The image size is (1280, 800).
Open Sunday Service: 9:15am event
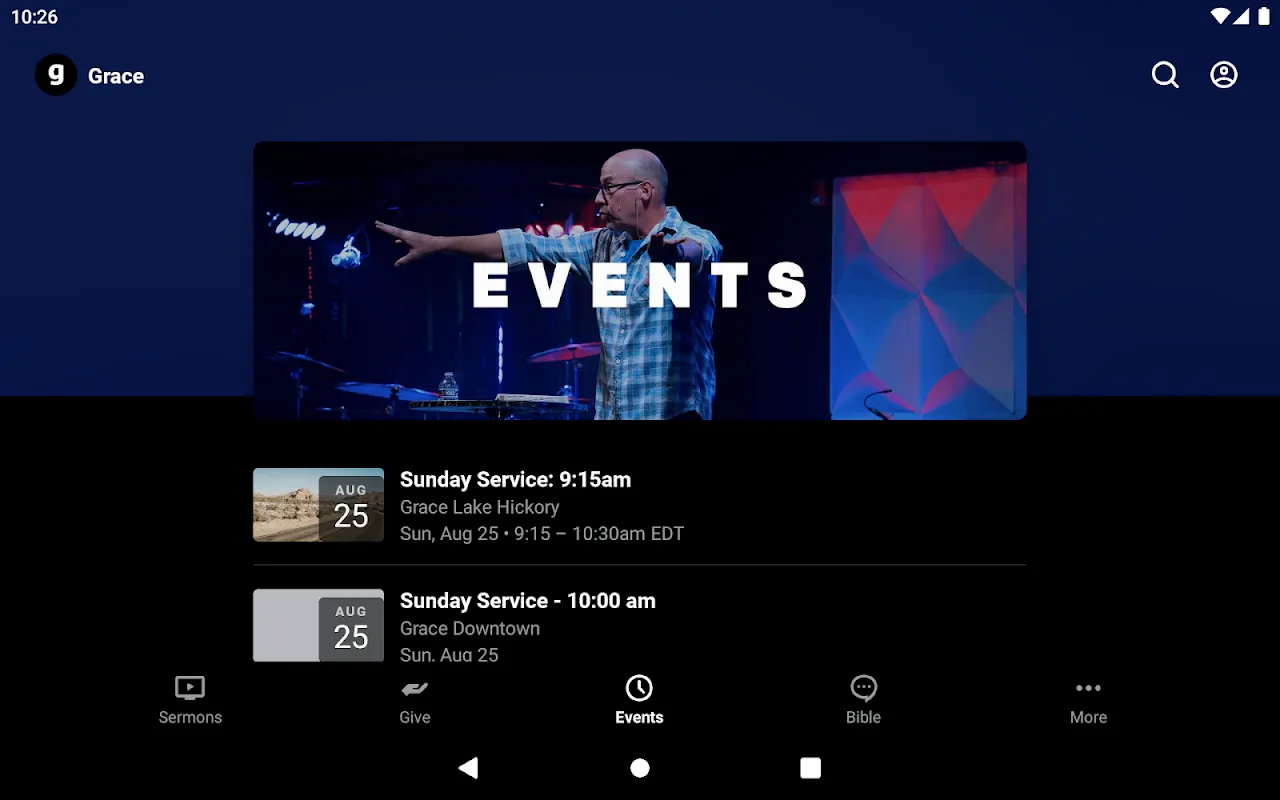click(639, 506)
